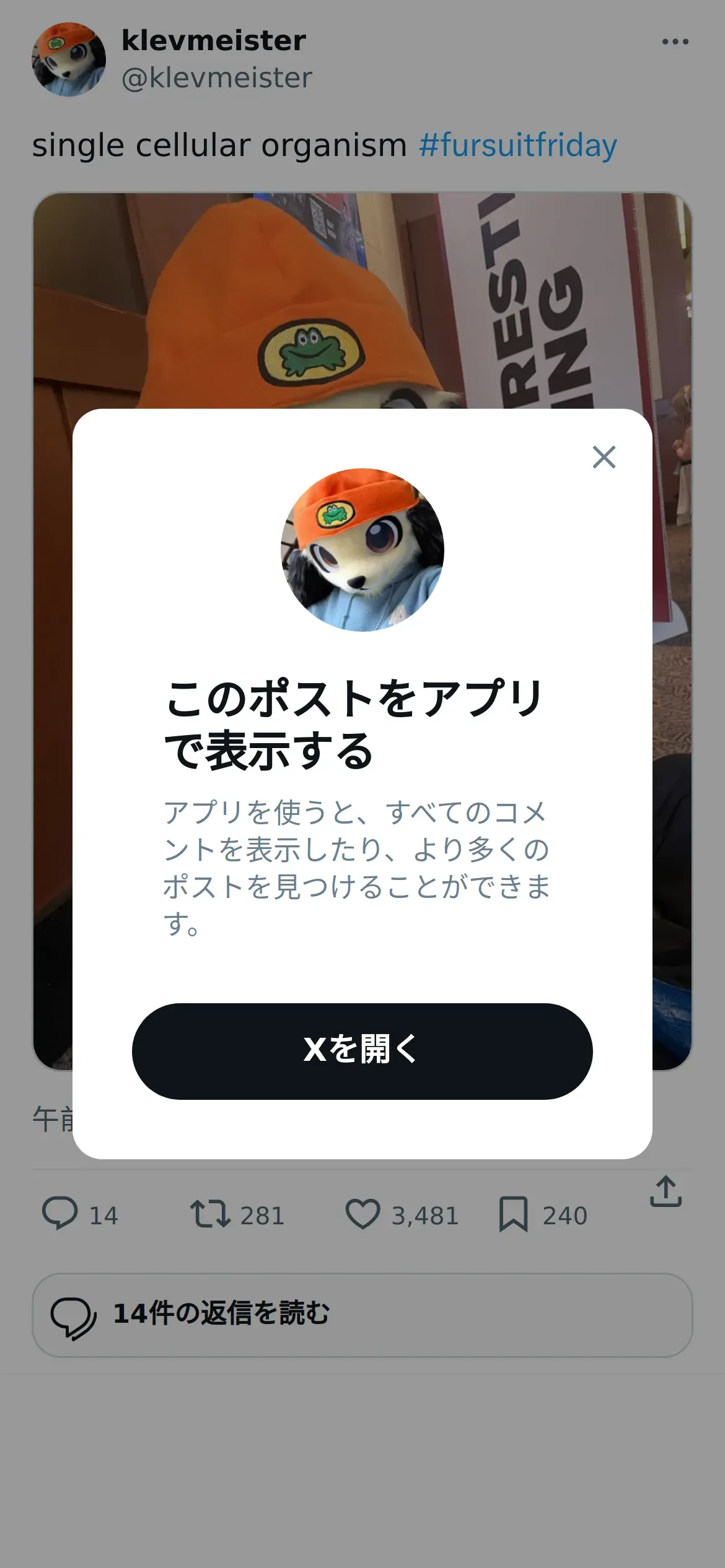Screen dimensions: 725x1568
Task: Dismiss the open-in-app dialog
Action: 604,457
